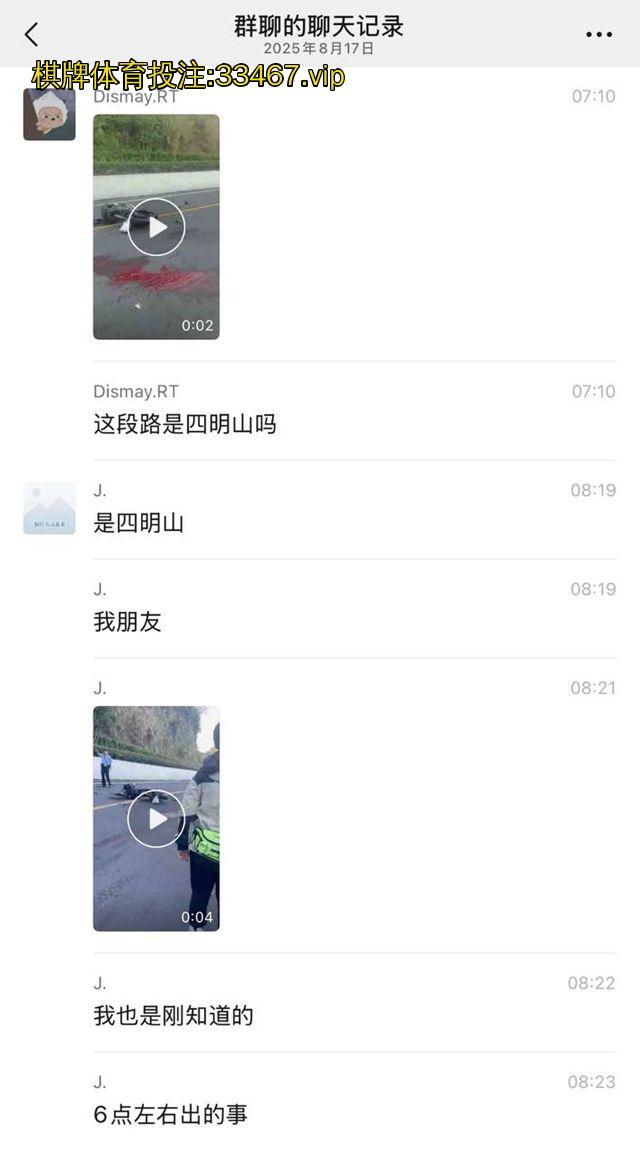Go back using the top-left arrow
640x1150 pixels.
(x=31, y=34)
